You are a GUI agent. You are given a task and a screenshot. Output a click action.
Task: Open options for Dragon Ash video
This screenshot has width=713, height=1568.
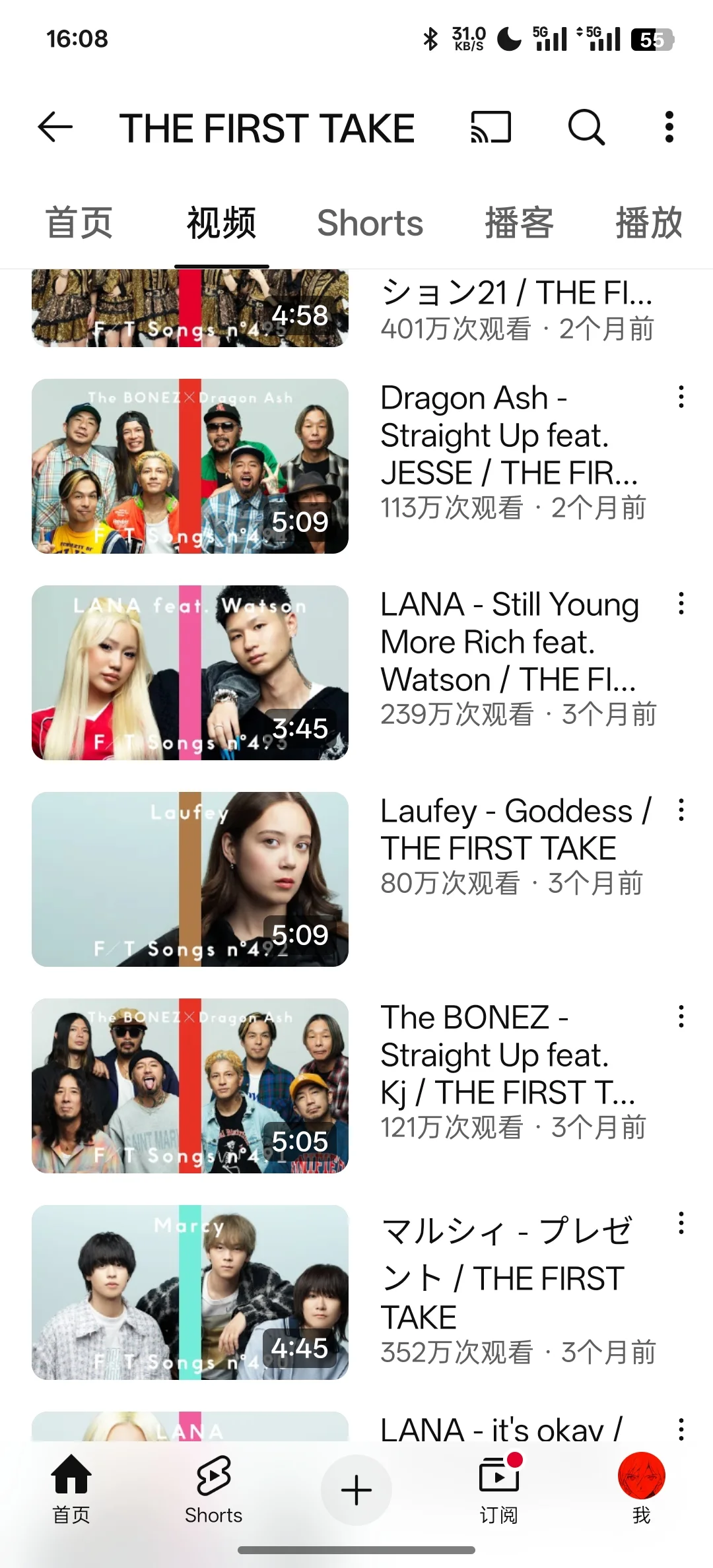point(681,397)
